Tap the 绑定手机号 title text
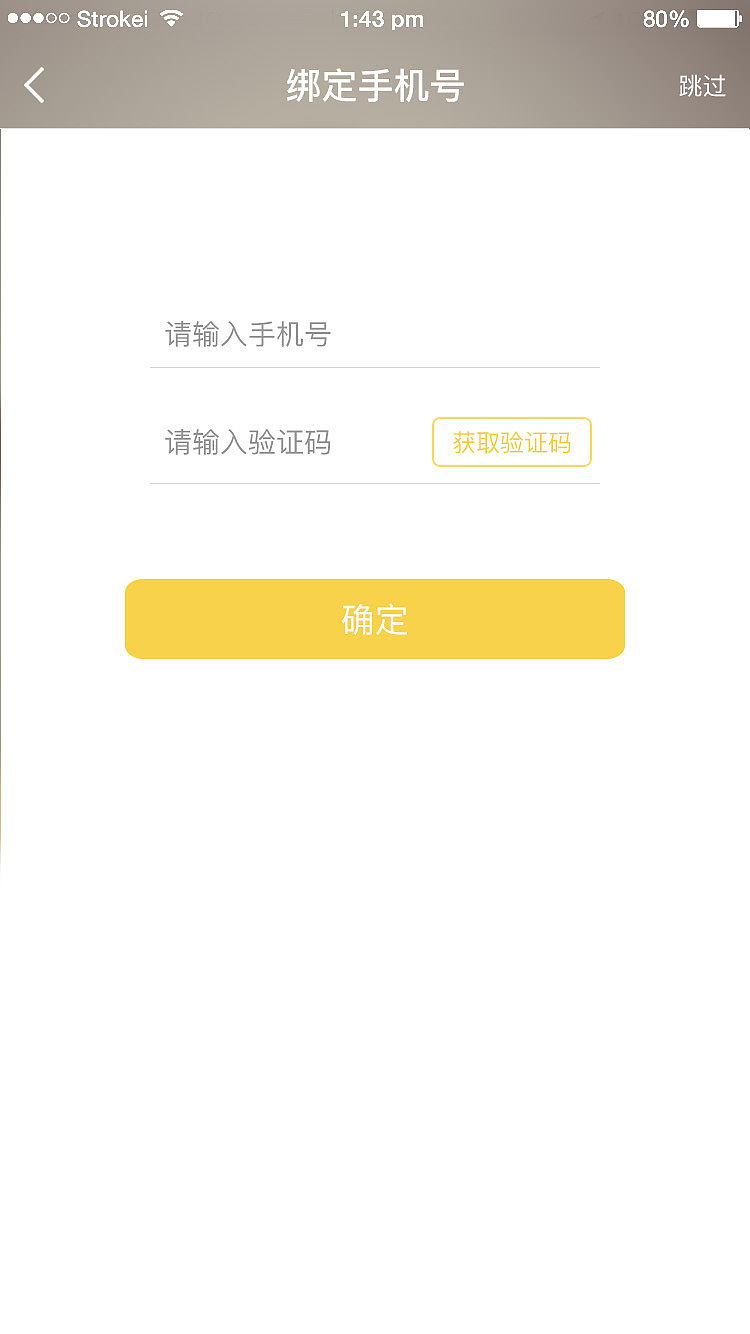The image size is (750, 1334). pos(375,86)
